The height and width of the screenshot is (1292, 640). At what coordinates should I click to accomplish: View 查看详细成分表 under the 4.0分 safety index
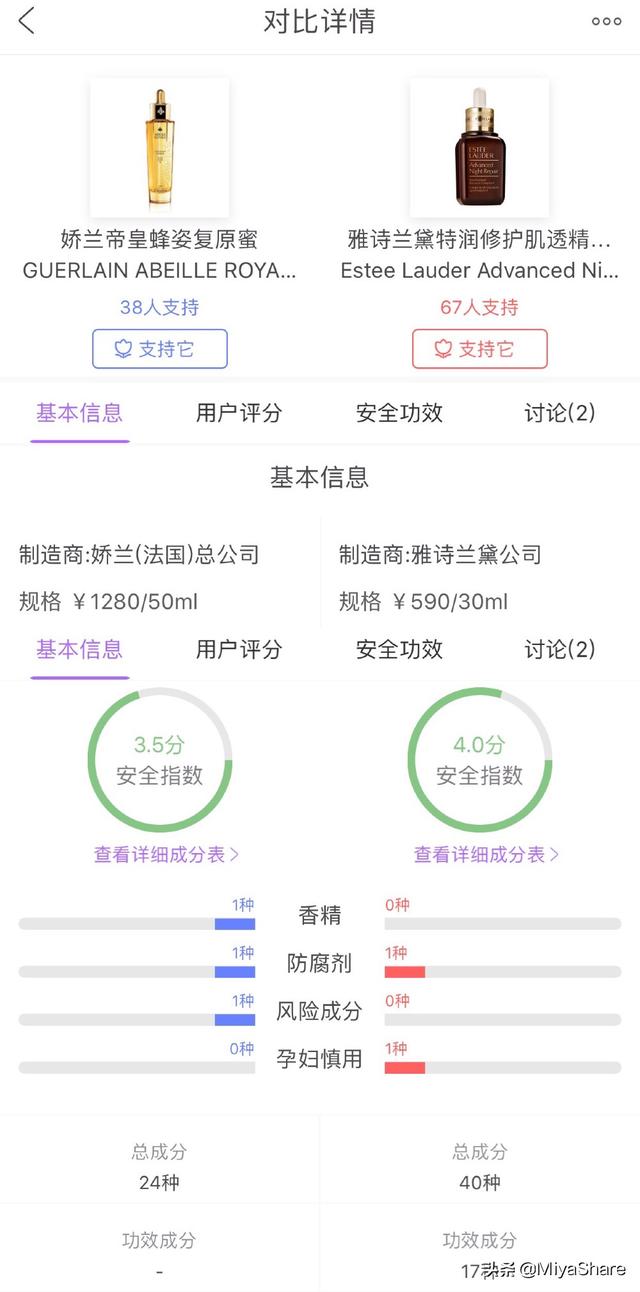[486, 855]
